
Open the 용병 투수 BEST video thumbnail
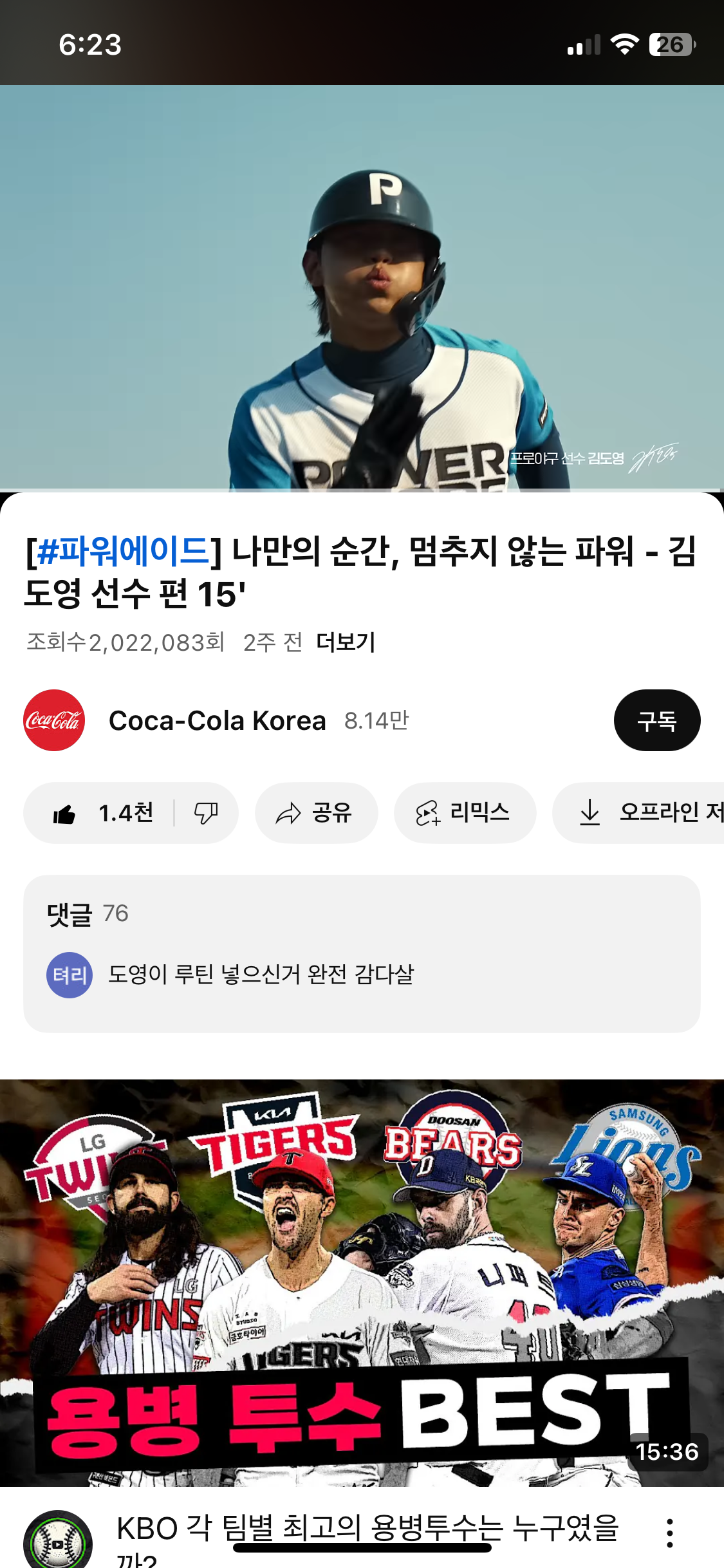(362, 1282)
